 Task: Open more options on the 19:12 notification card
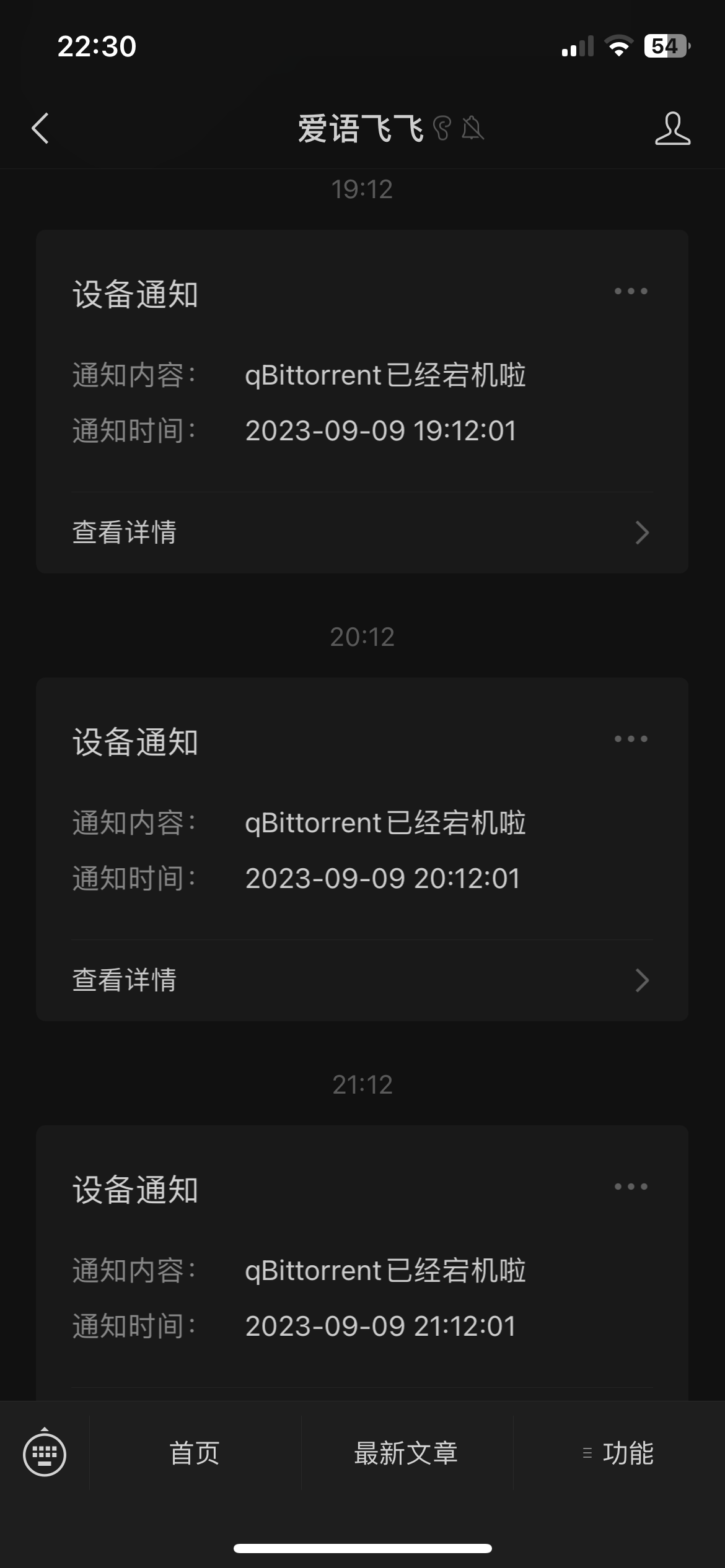click(631, 291)
